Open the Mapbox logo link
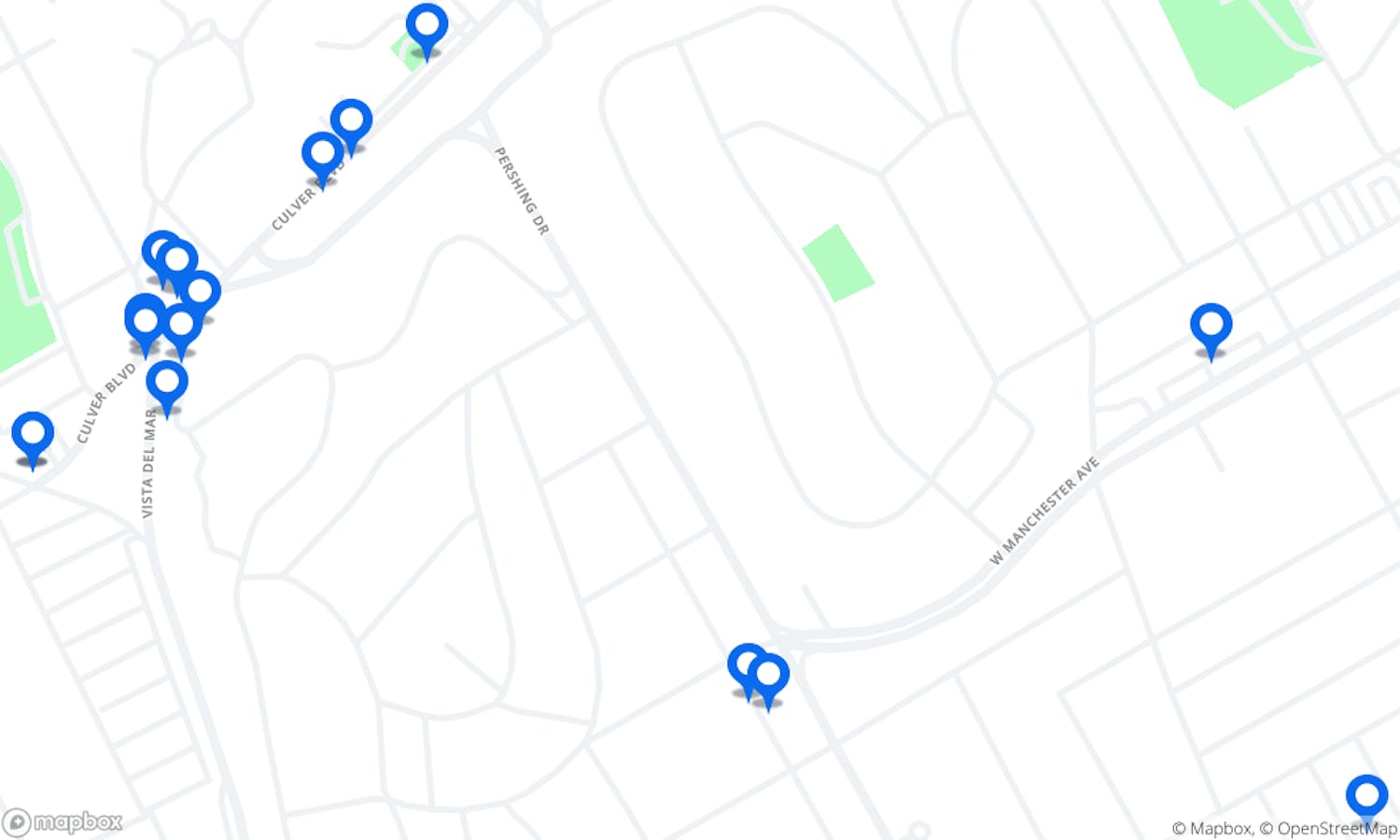This screenshot has height=840, width=1400. (63, 822)
